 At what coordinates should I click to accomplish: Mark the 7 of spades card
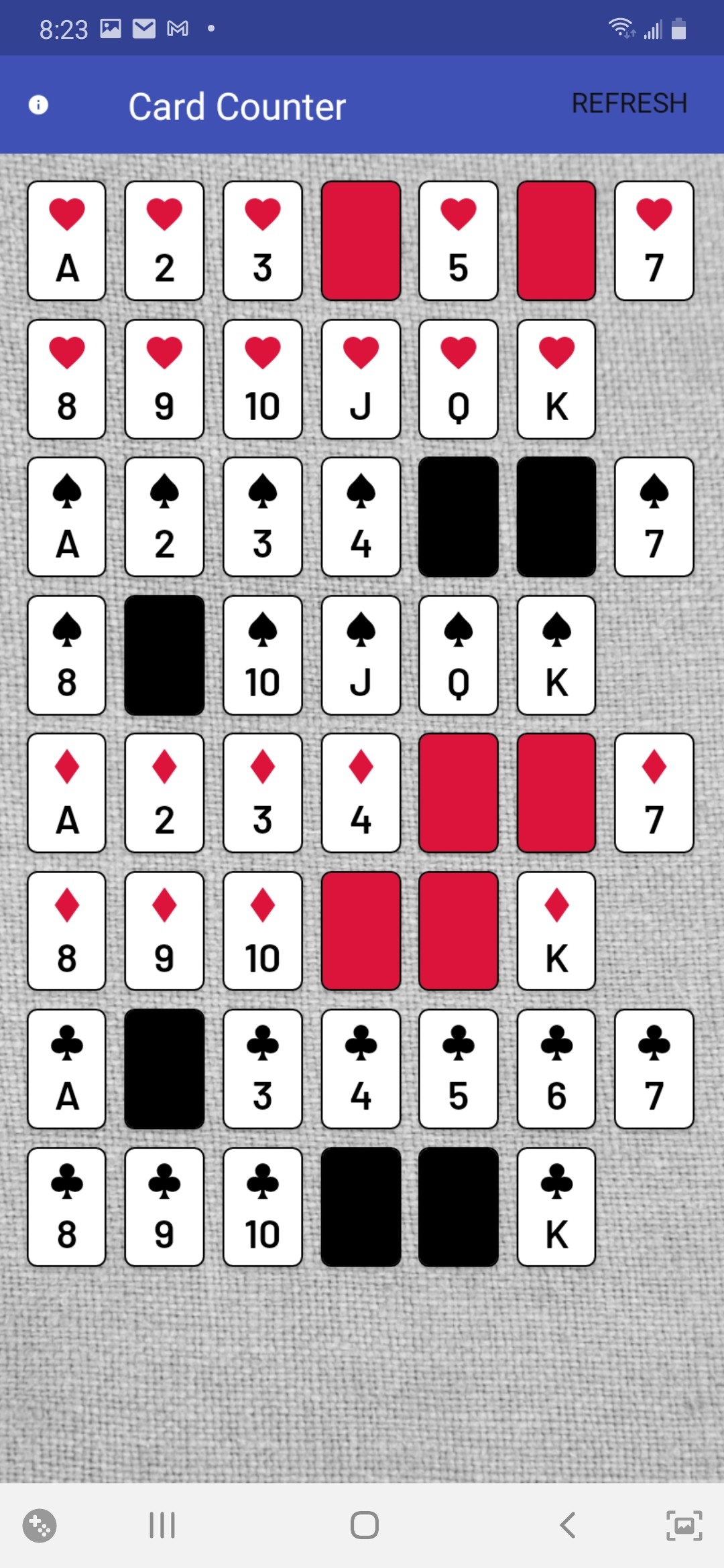click(654, 517)
